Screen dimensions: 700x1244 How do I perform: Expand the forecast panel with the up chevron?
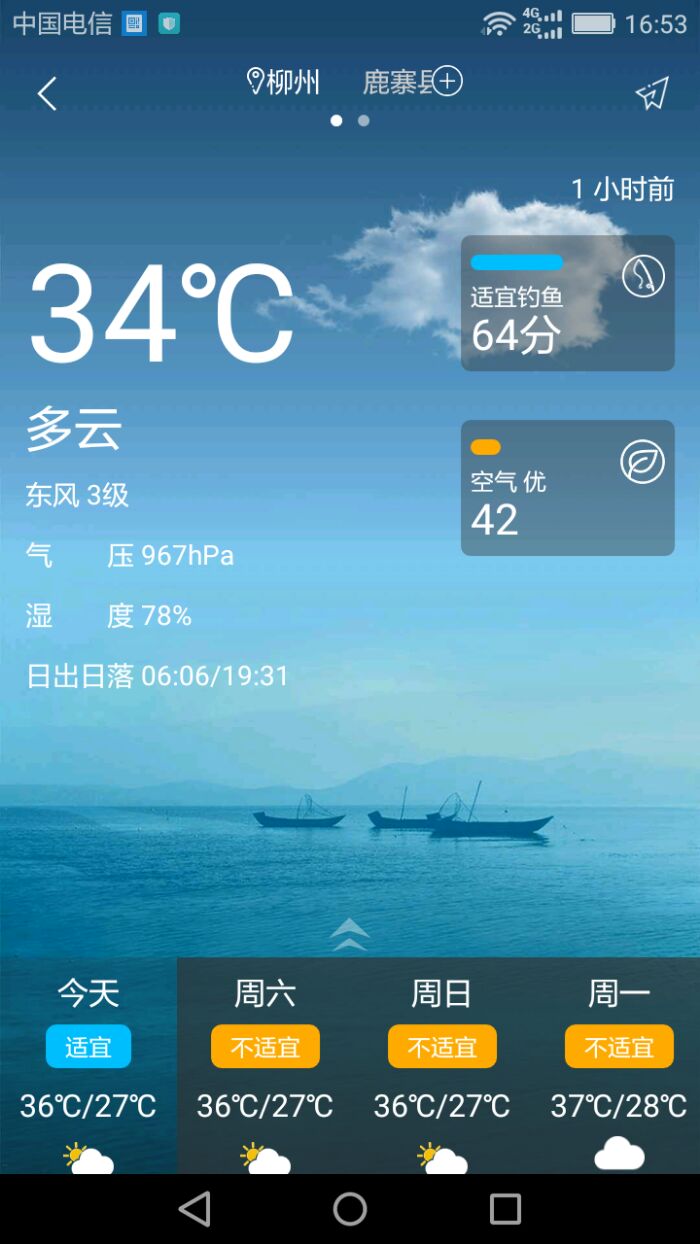350,934
